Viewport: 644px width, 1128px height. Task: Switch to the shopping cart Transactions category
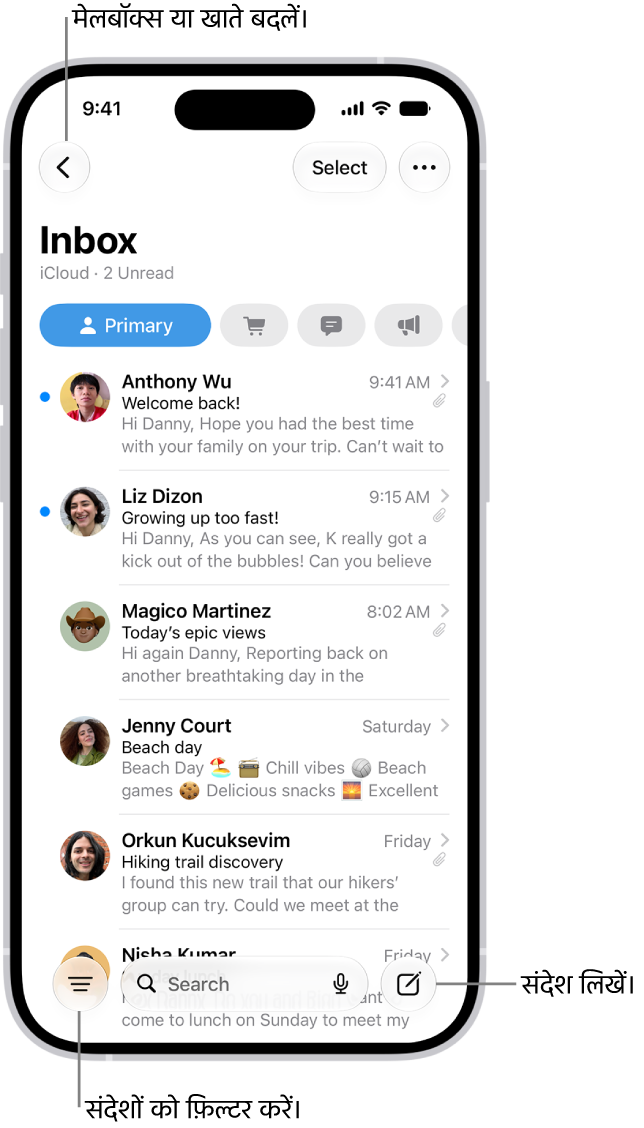coord(254,325)
